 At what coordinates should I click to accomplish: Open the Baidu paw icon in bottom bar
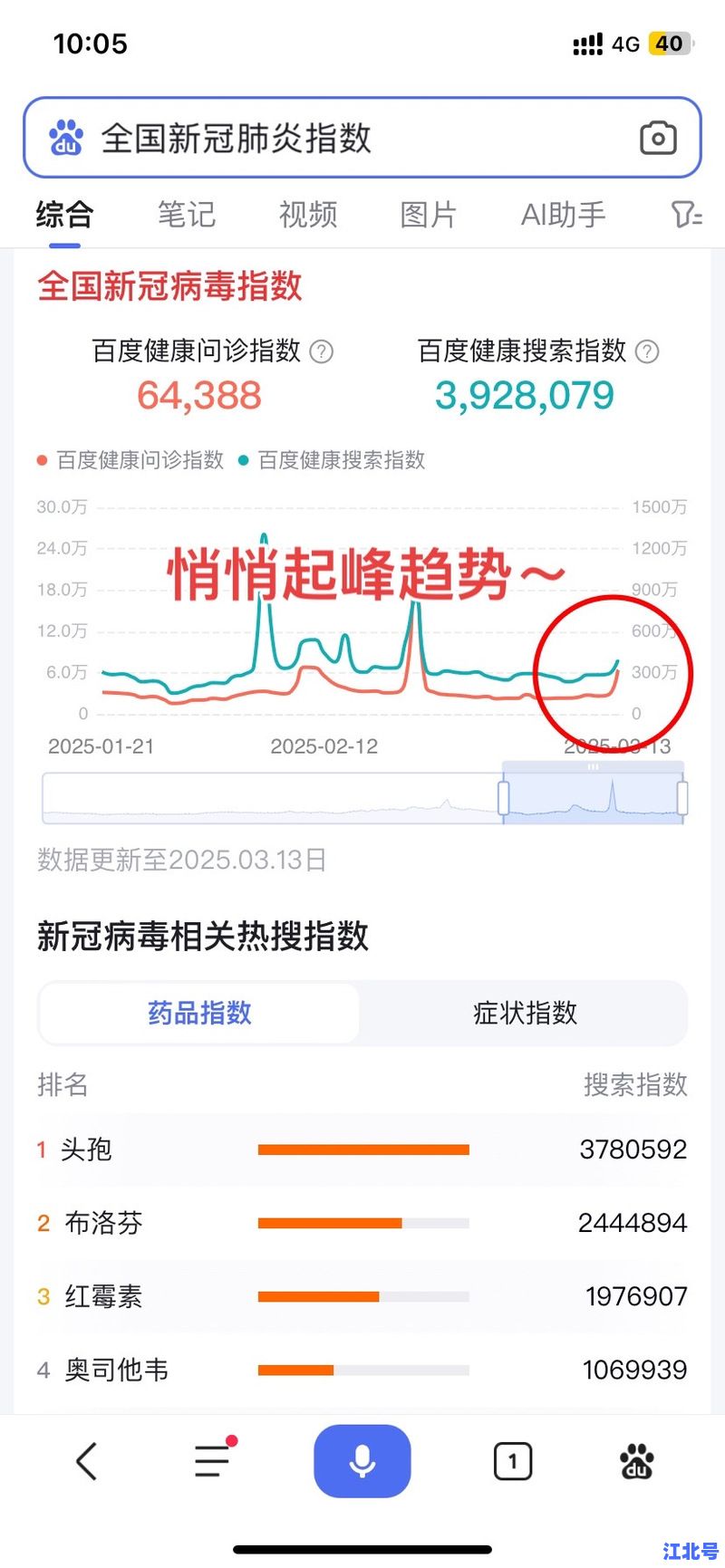637,1460
